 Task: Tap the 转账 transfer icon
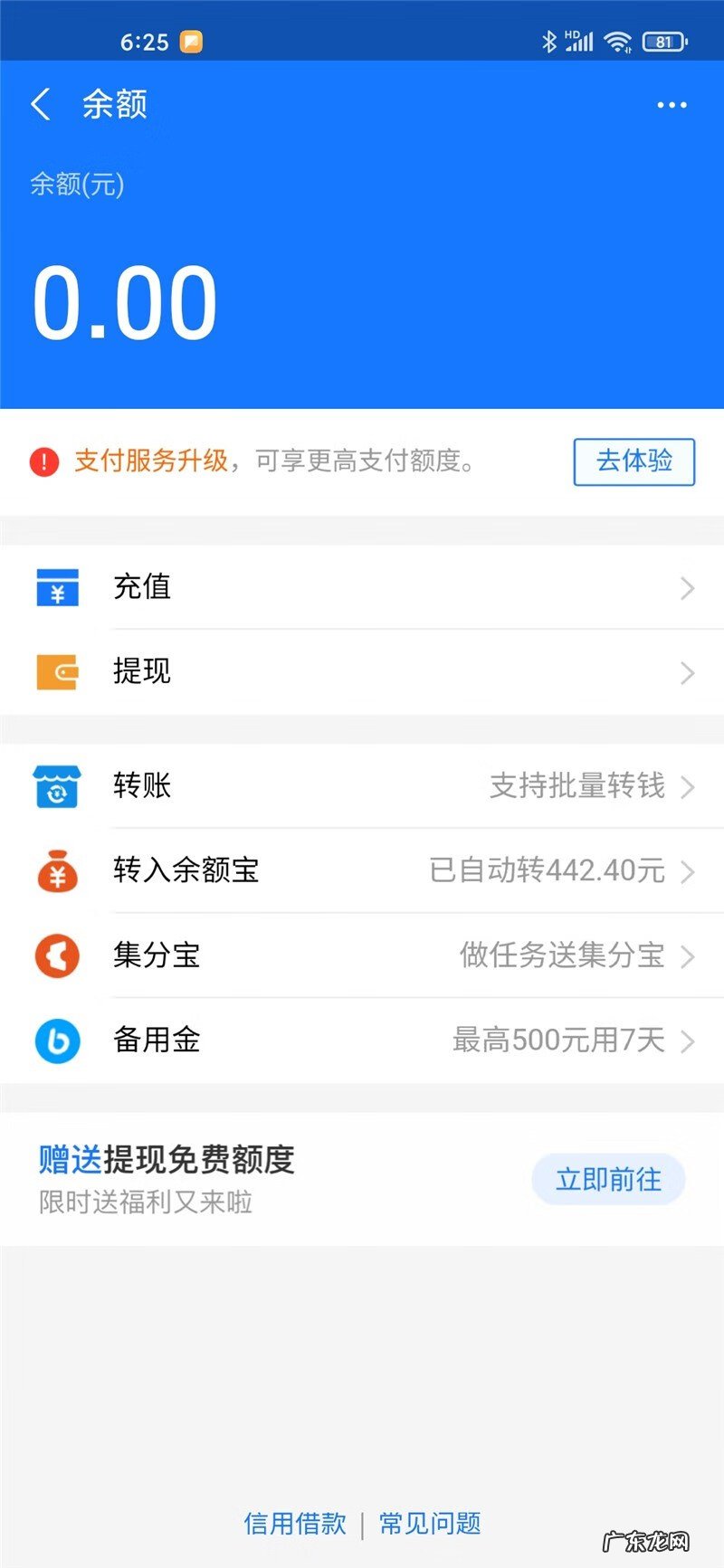point(56,786)
